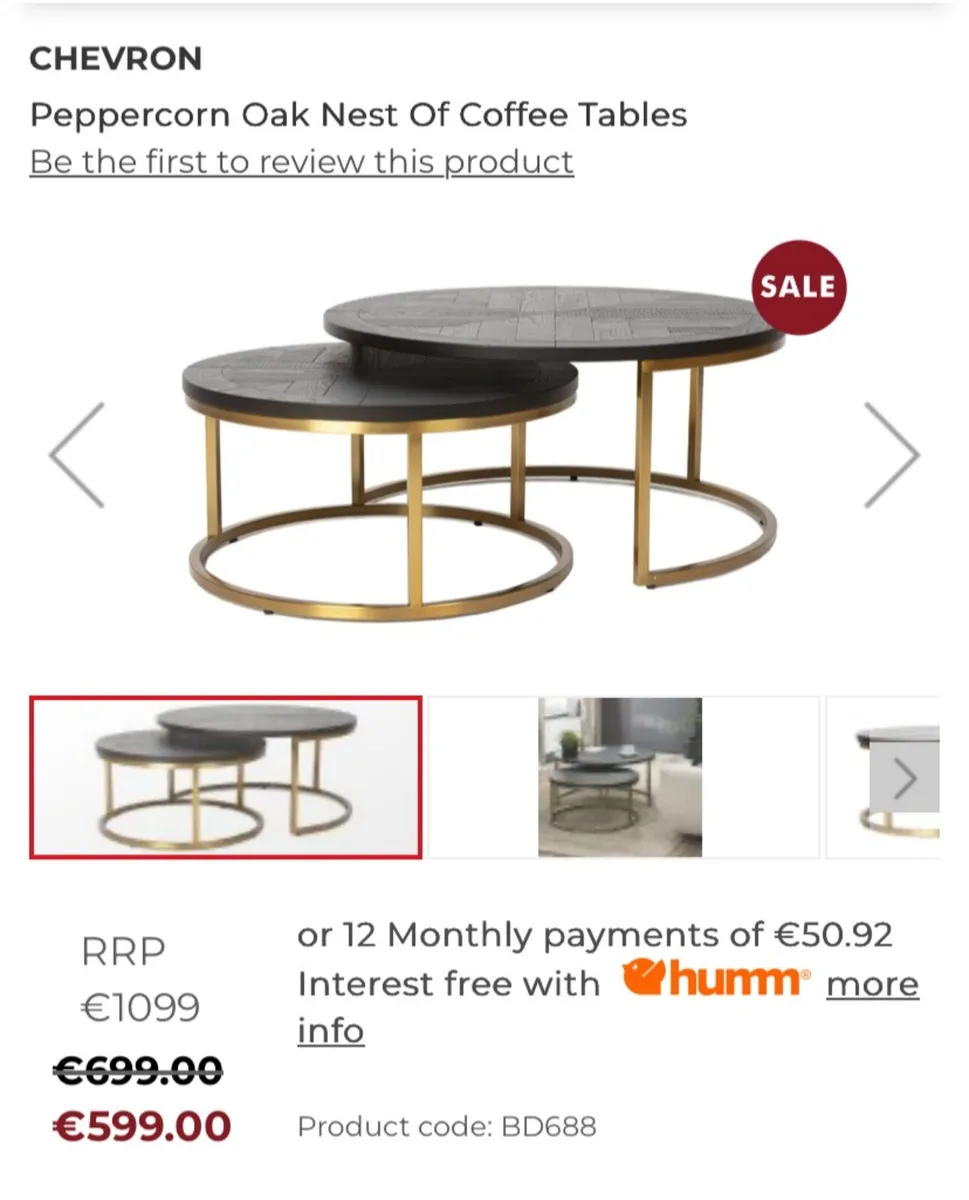This screenshot has width=969, height=1200.
Task: Select the living room photo thumbnail
Action: point(620,778)
